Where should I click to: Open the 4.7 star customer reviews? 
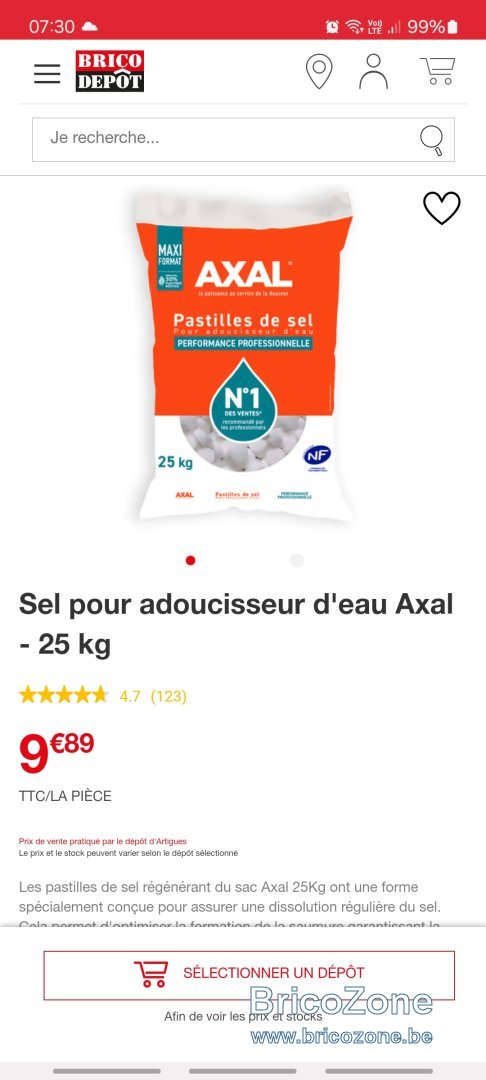tap(103, 696)
